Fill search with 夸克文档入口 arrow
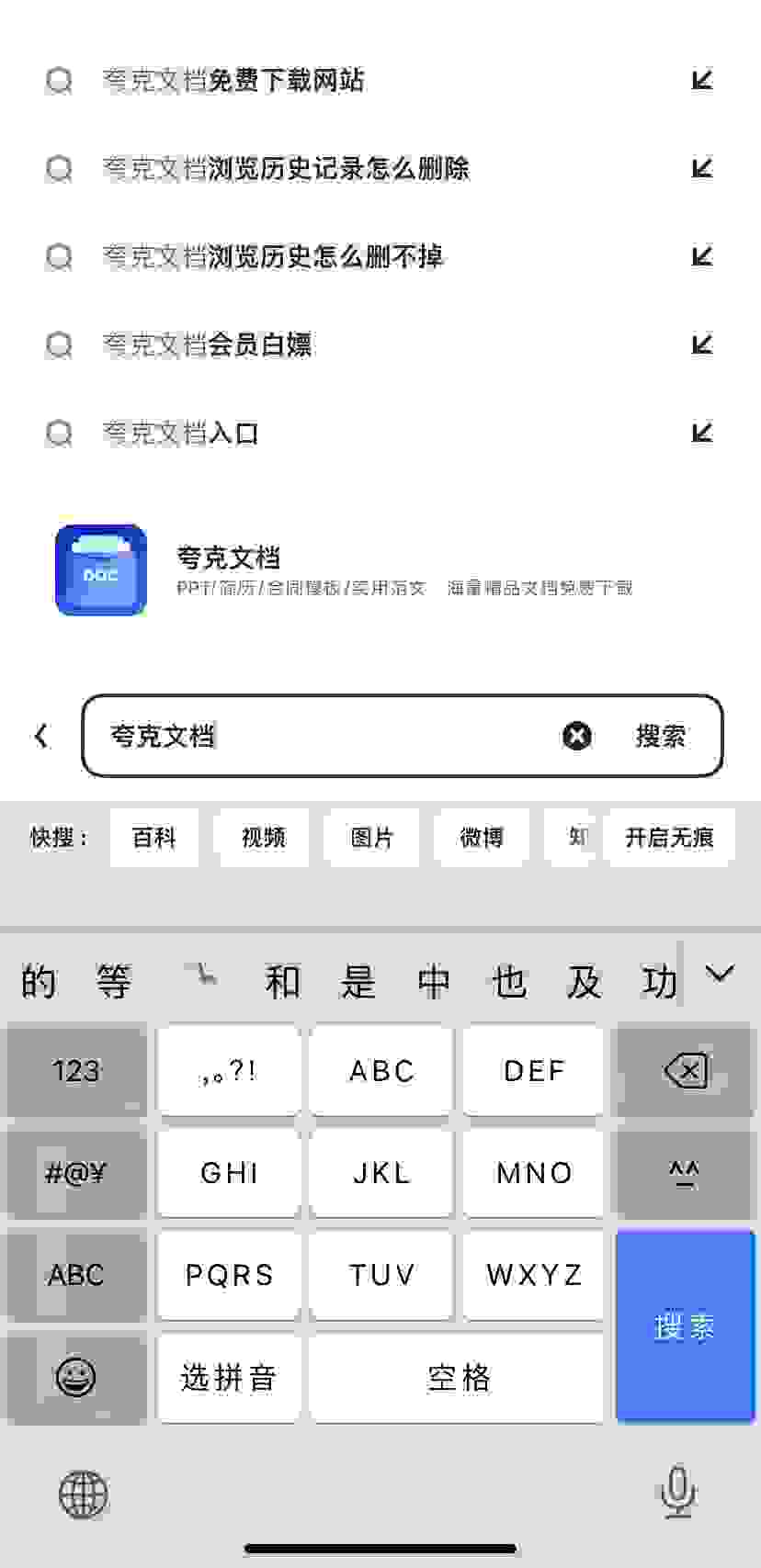 pos(702,433)
